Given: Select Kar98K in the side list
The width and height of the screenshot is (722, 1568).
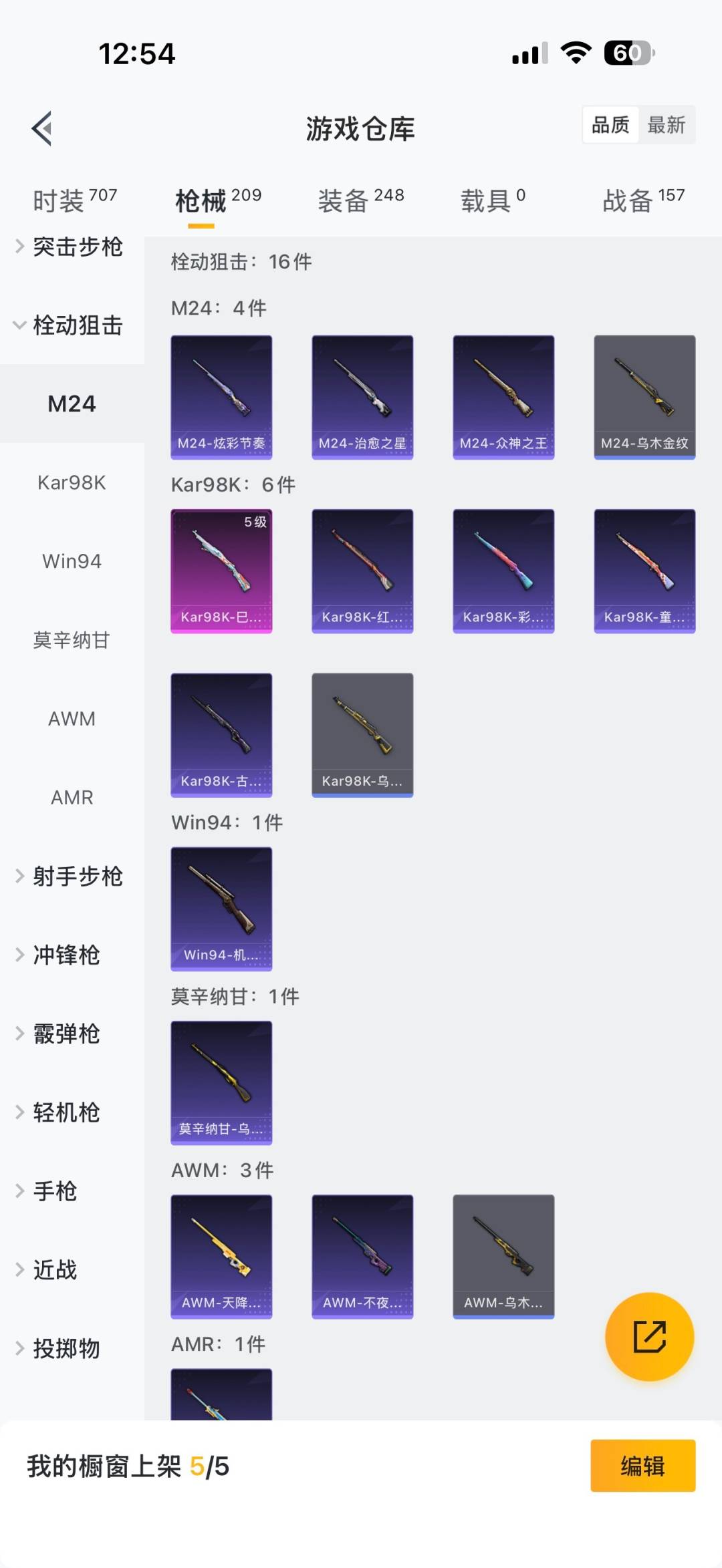Looking at the screenshot, I should pyautogui.click(x=72, y=482).
